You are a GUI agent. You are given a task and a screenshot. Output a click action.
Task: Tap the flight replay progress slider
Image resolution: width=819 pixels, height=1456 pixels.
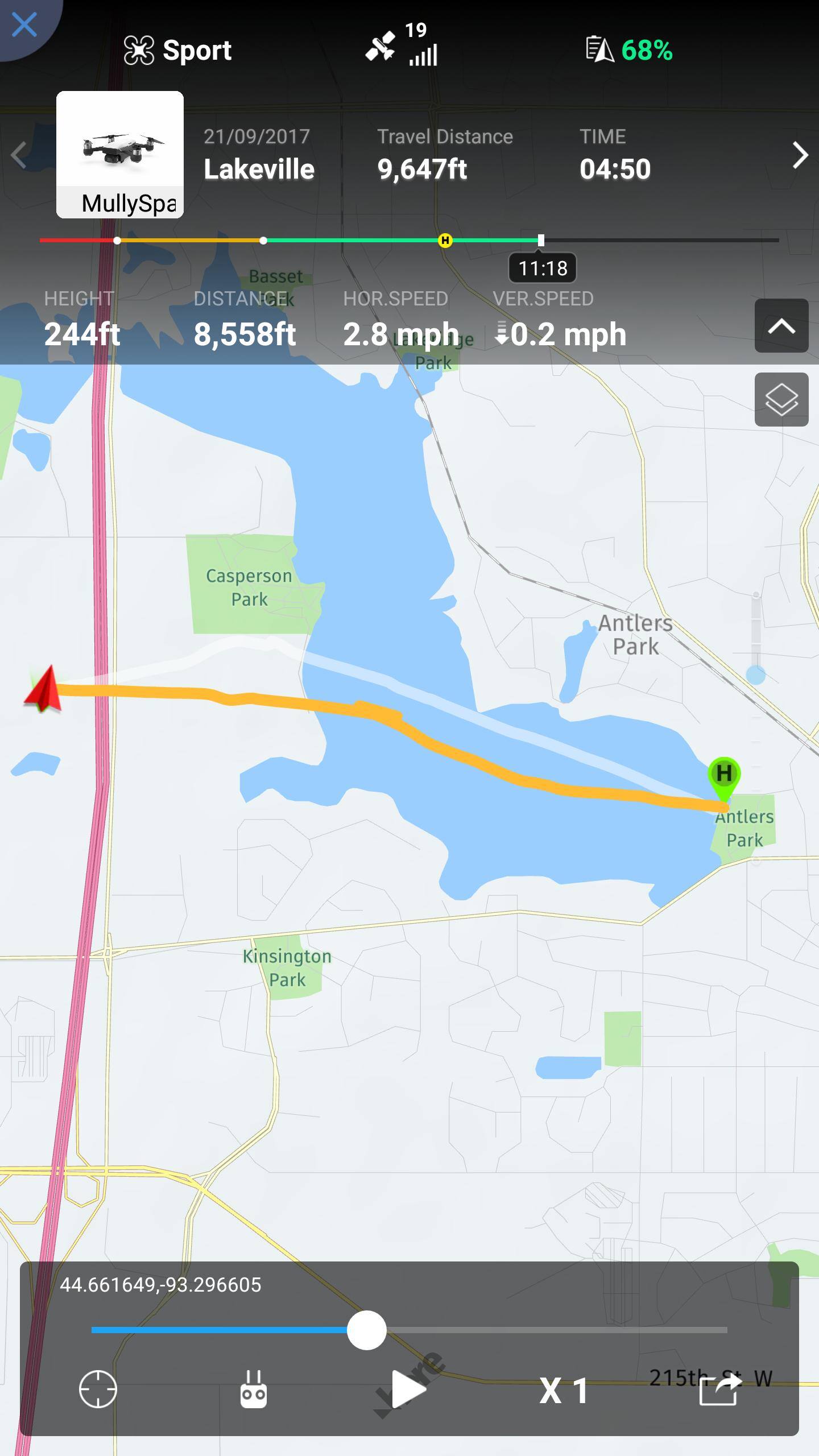(x=367, y=1330)
